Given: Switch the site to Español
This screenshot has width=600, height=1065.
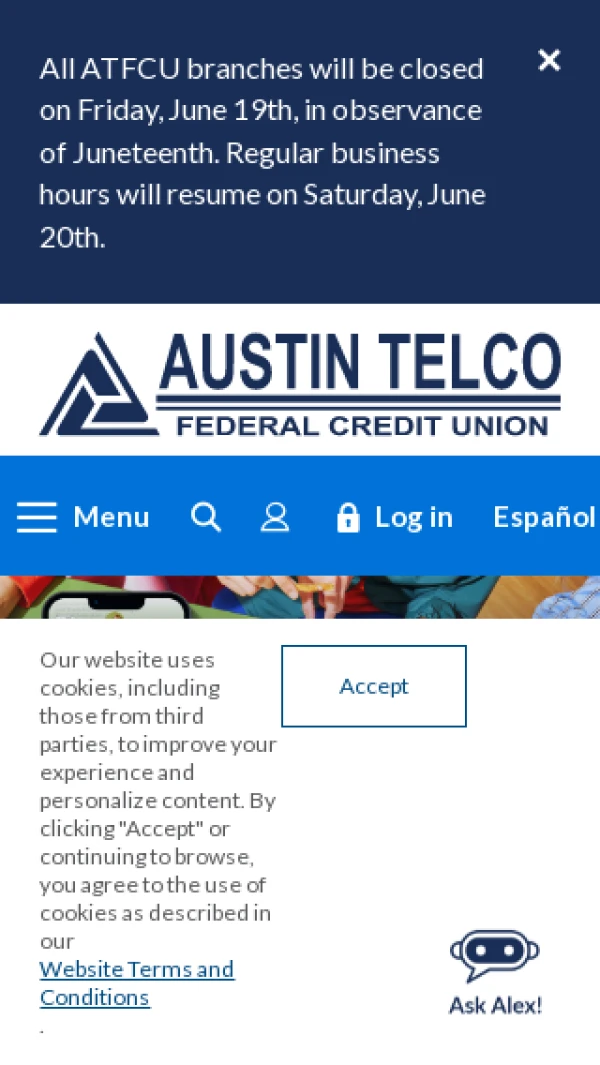Looking at the screenshot, I should tap(544, 517).
